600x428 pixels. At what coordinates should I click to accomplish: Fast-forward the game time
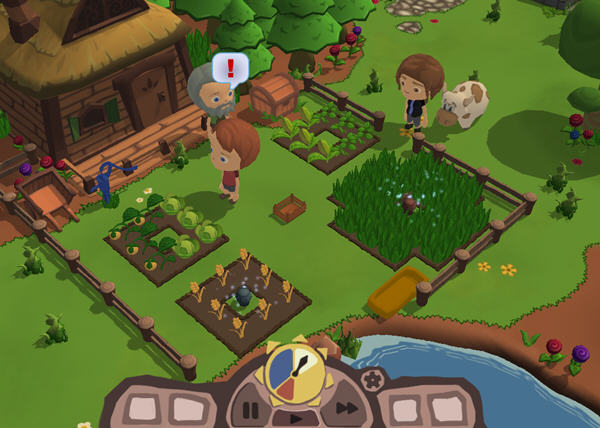pyautogui.click(x=346, y=408)
